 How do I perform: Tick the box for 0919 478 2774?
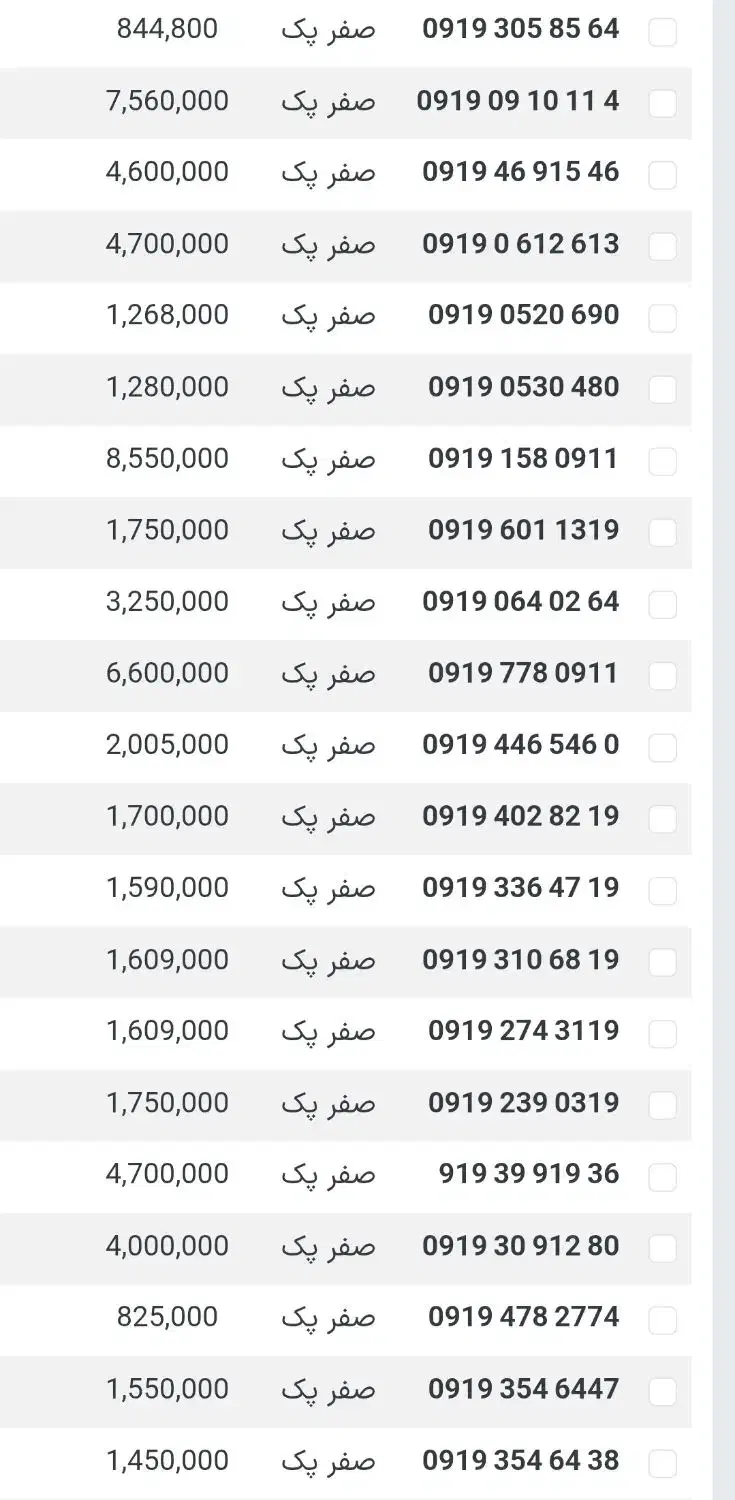coord(662,1321)
